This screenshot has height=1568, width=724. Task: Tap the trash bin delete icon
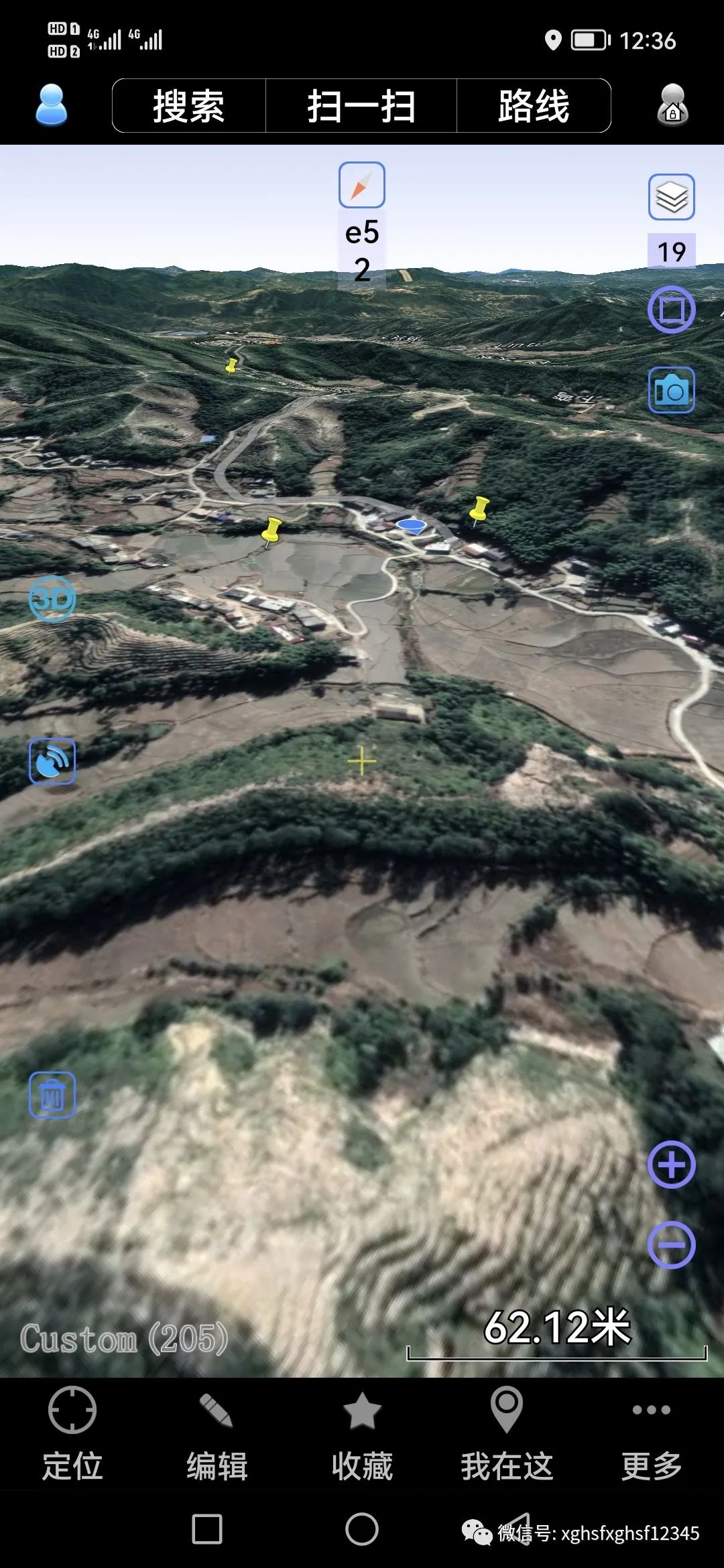click(52, 1095)
